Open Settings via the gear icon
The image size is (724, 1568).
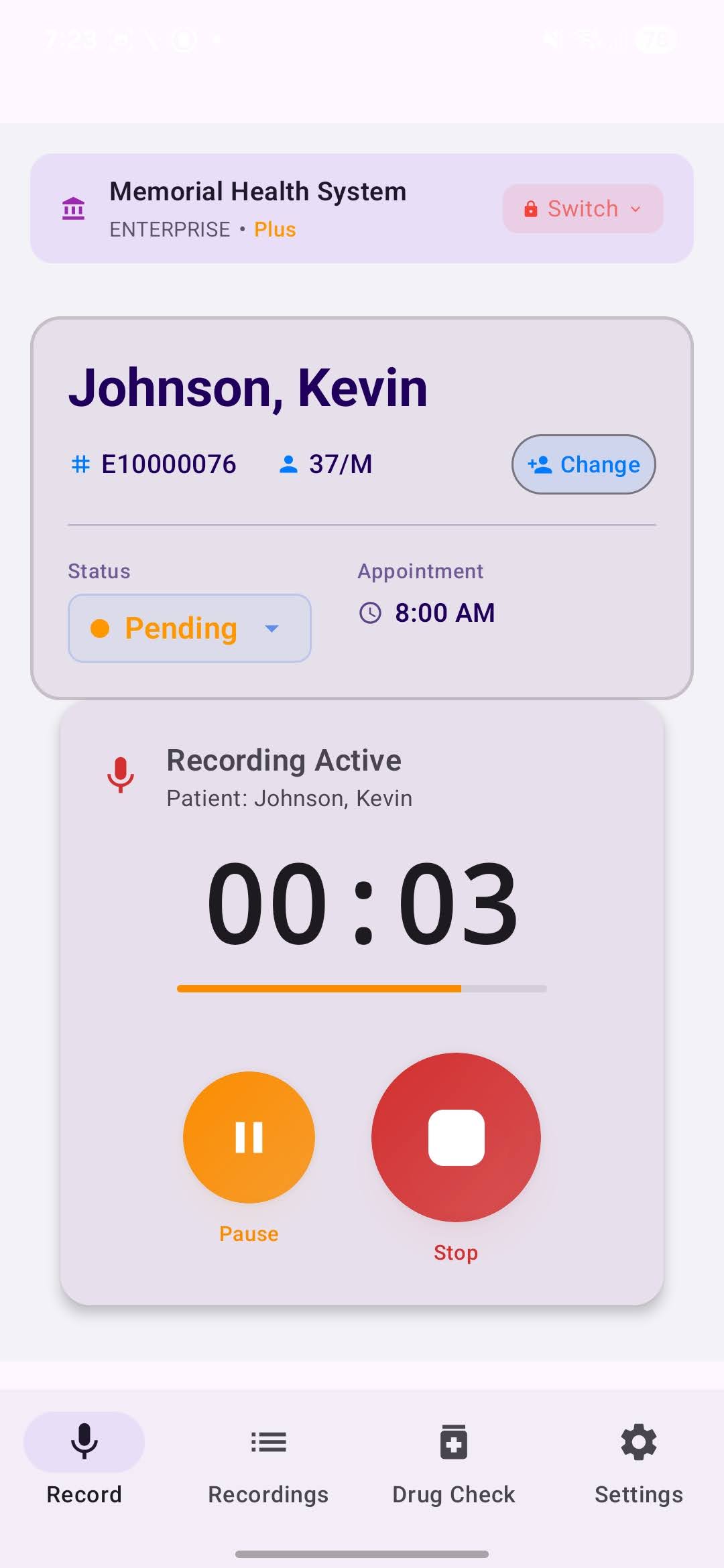tap(638, 1442)
